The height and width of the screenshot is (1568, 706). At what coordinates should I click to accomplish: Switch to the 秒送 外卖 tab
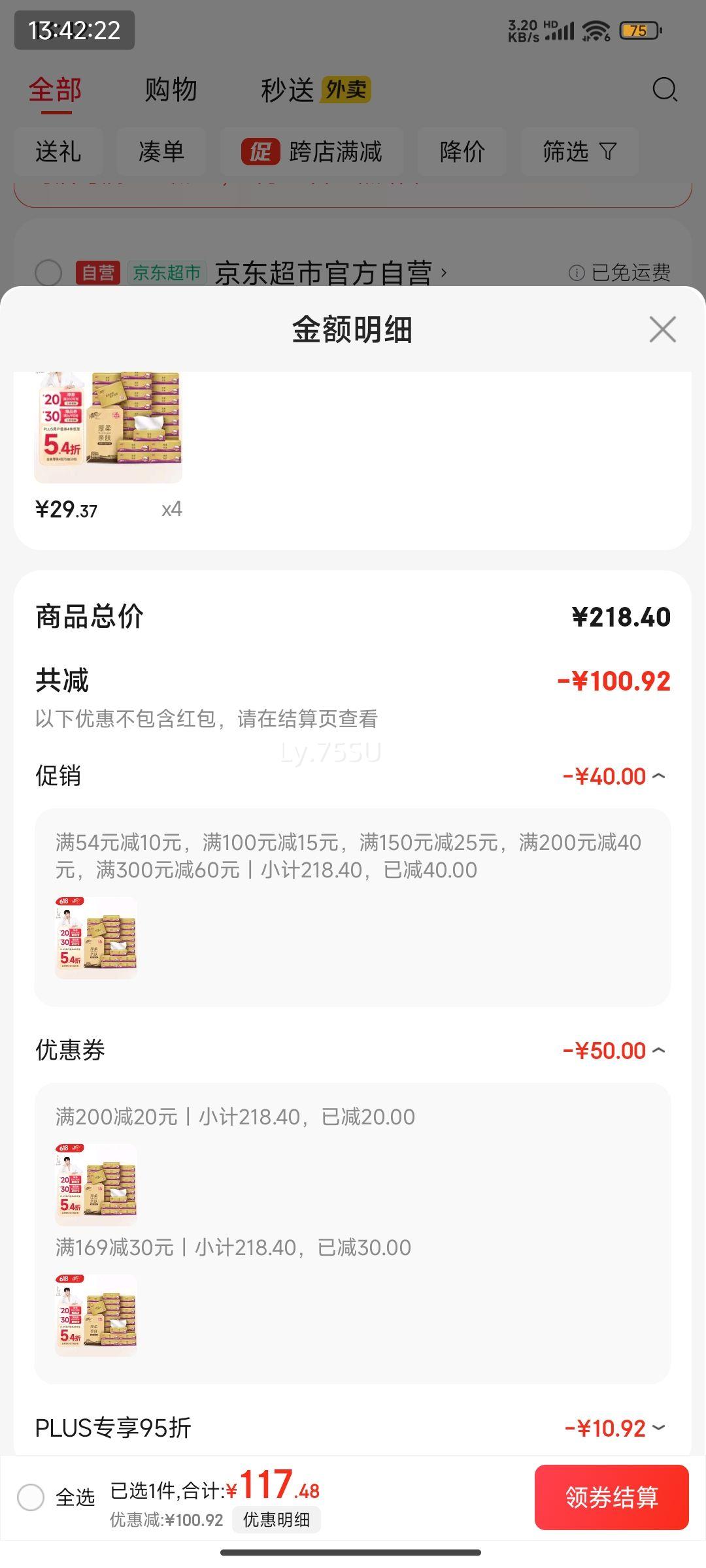click(x=316, y=90)
